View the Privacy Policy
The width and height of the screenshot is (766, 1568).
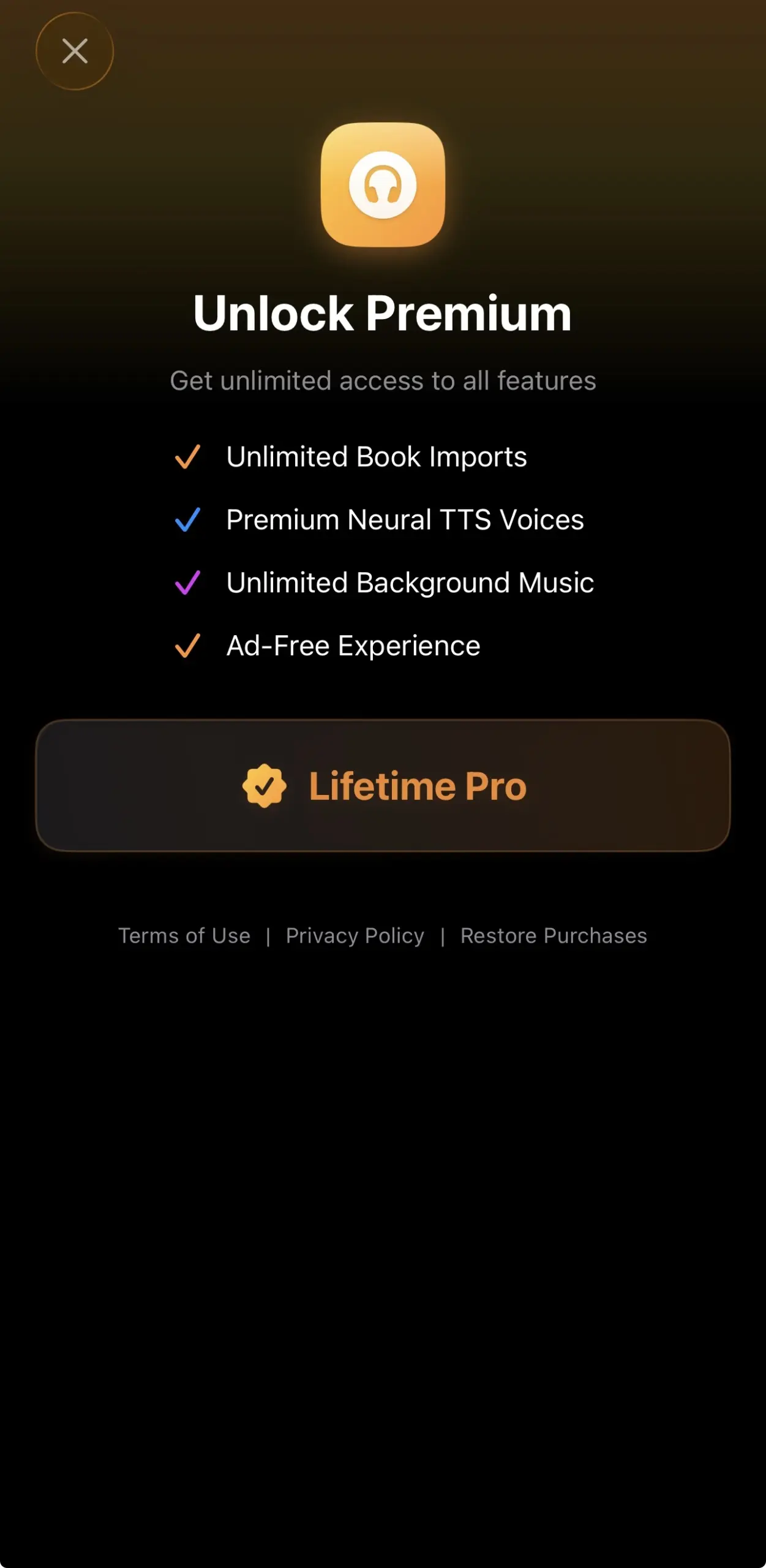click(355, 935)
